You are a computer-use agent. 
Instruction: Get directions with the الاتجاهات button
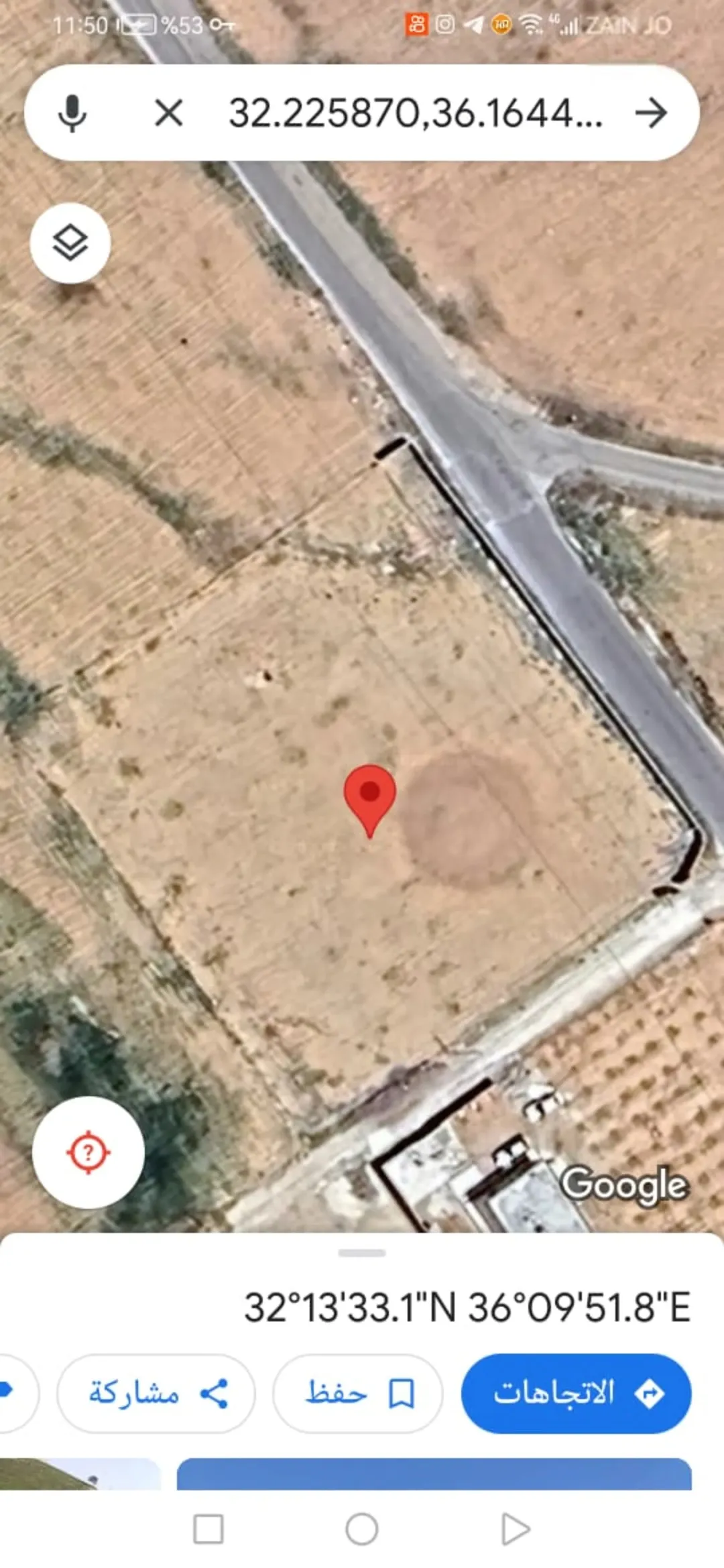[x=577, y=1393]
